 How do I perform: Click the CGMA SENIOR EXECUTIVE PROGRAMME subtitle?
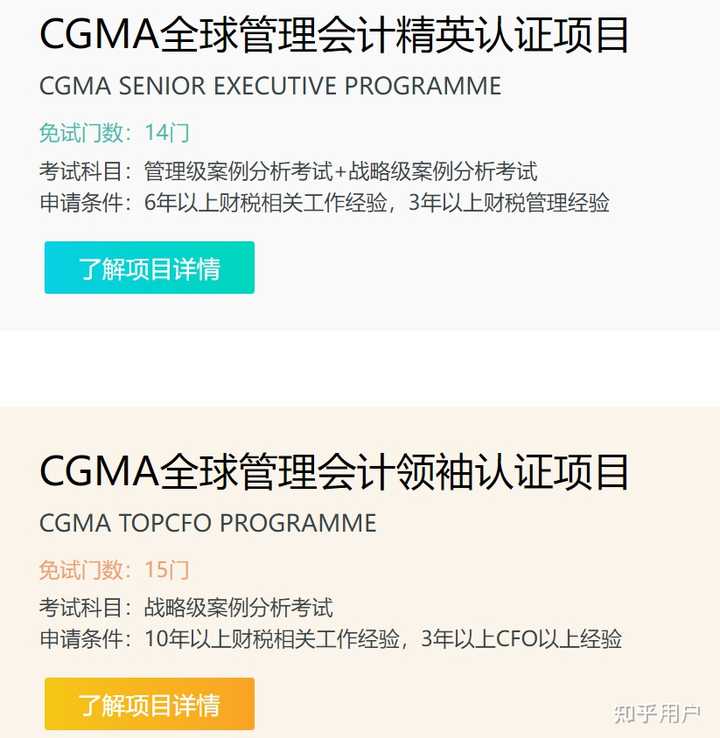(x=268, y=87)
